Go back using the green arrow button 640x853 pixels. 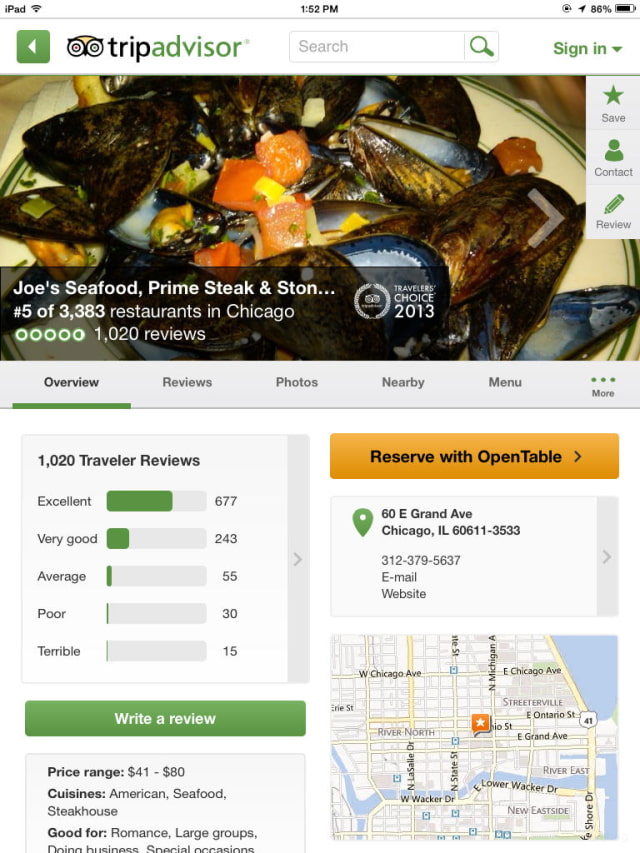click(33, 46)
